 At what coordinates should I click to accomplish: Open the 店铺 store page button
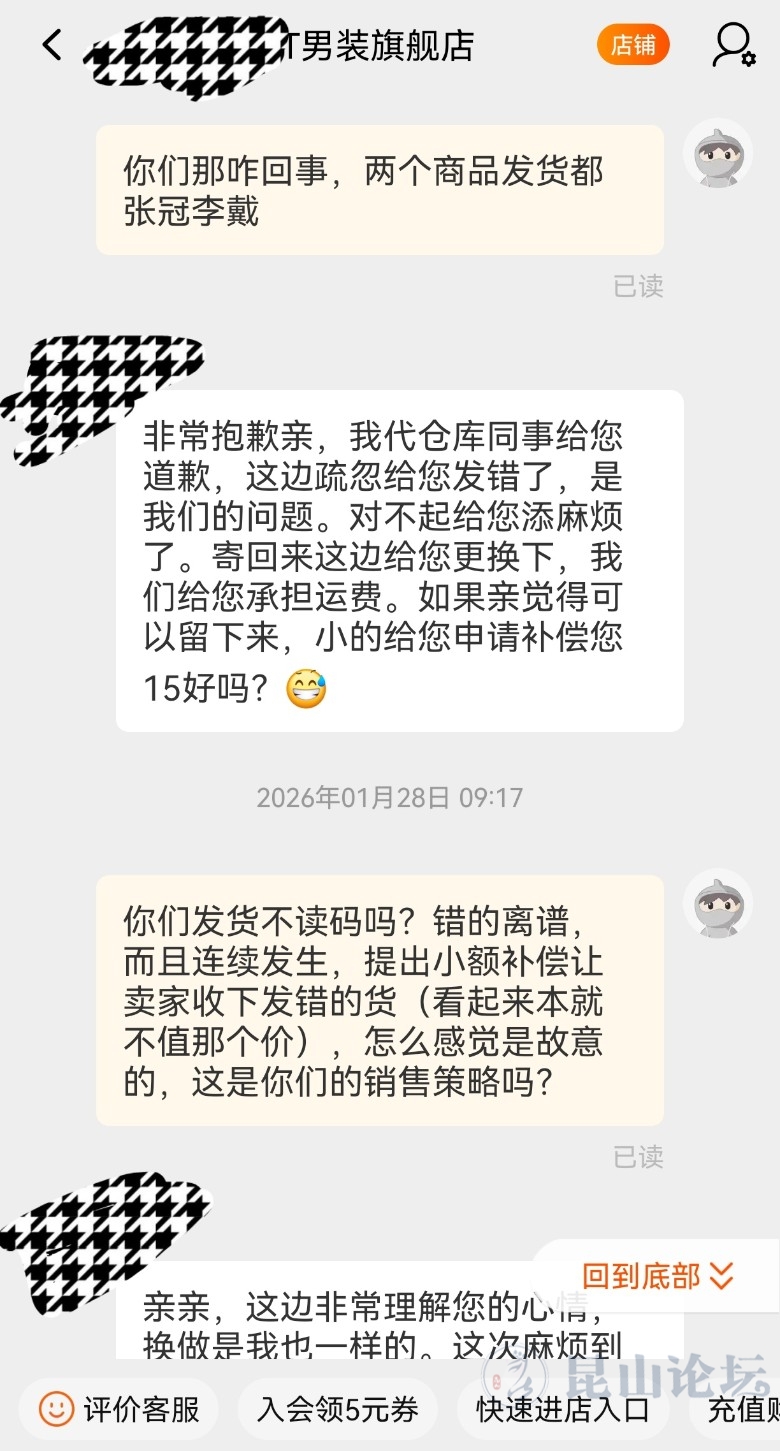[633, 45]
